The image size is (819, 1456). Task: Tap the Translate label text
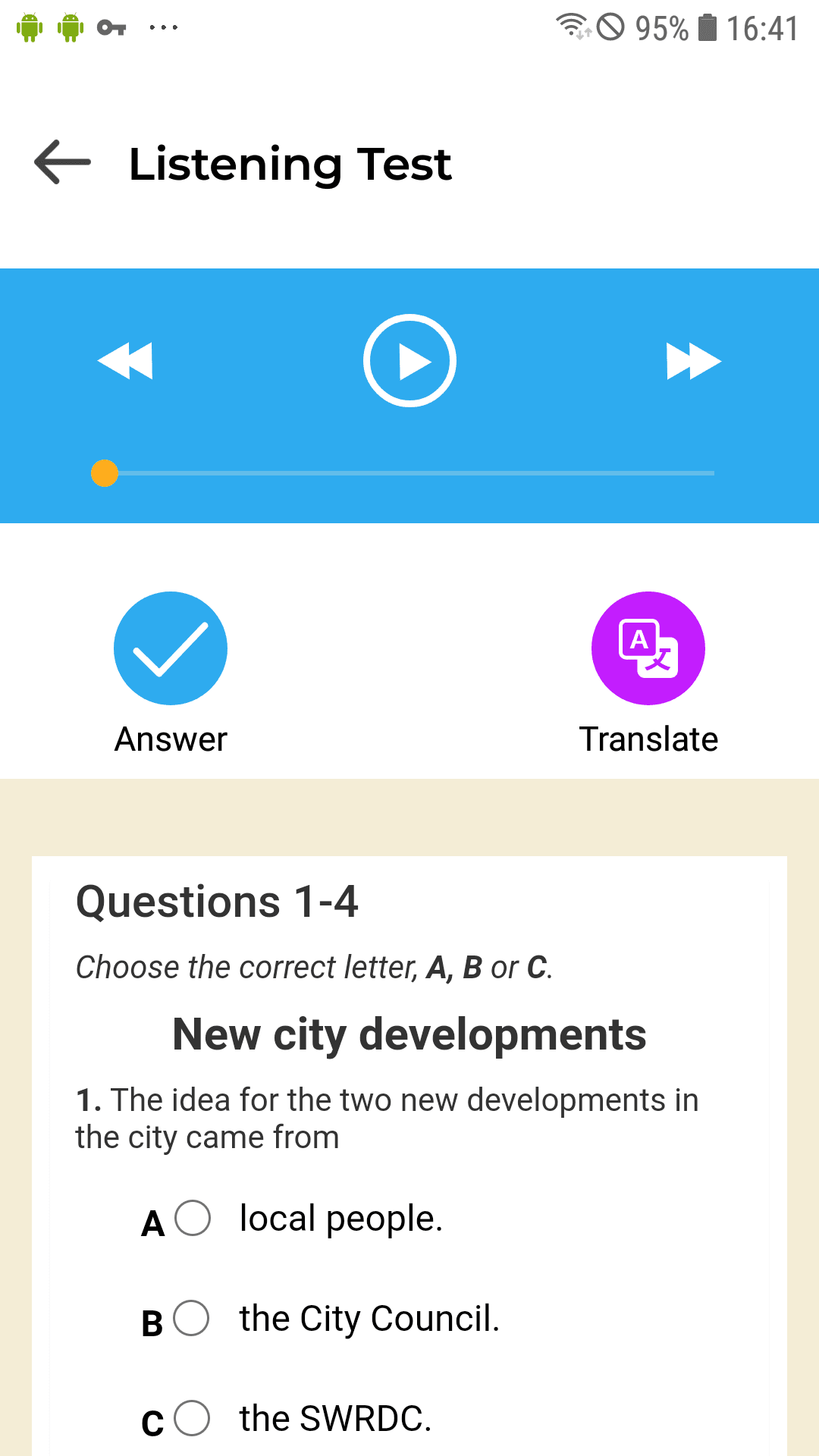648,738
